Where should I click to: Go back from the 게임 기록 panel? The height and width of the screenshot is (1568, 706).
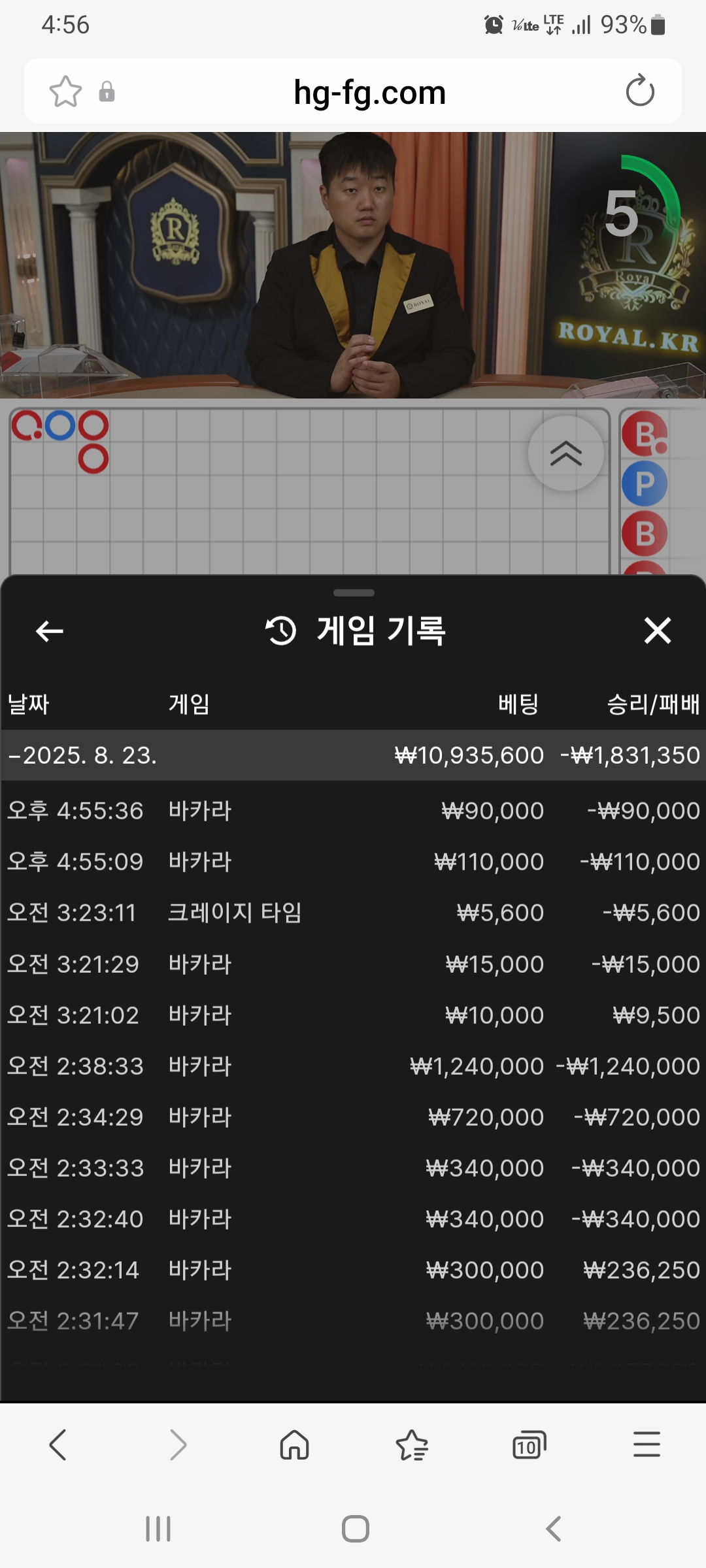click(50, 631)
